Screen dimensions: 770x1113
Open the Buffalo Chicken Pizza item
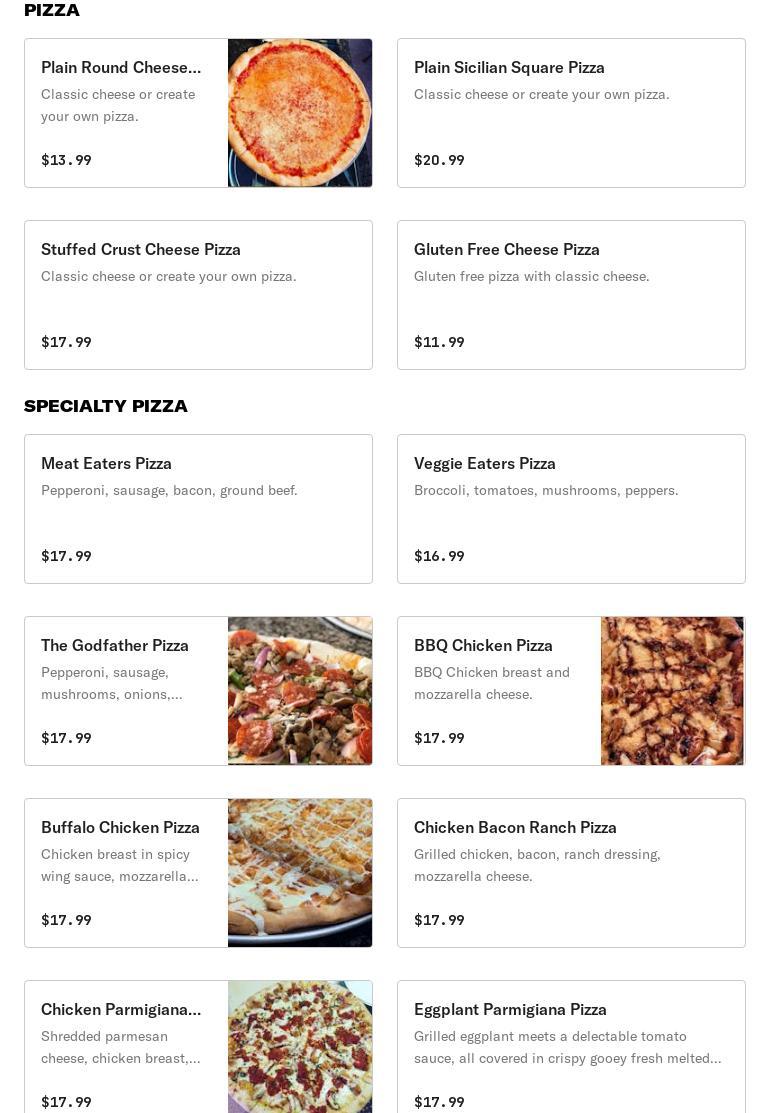198,873
